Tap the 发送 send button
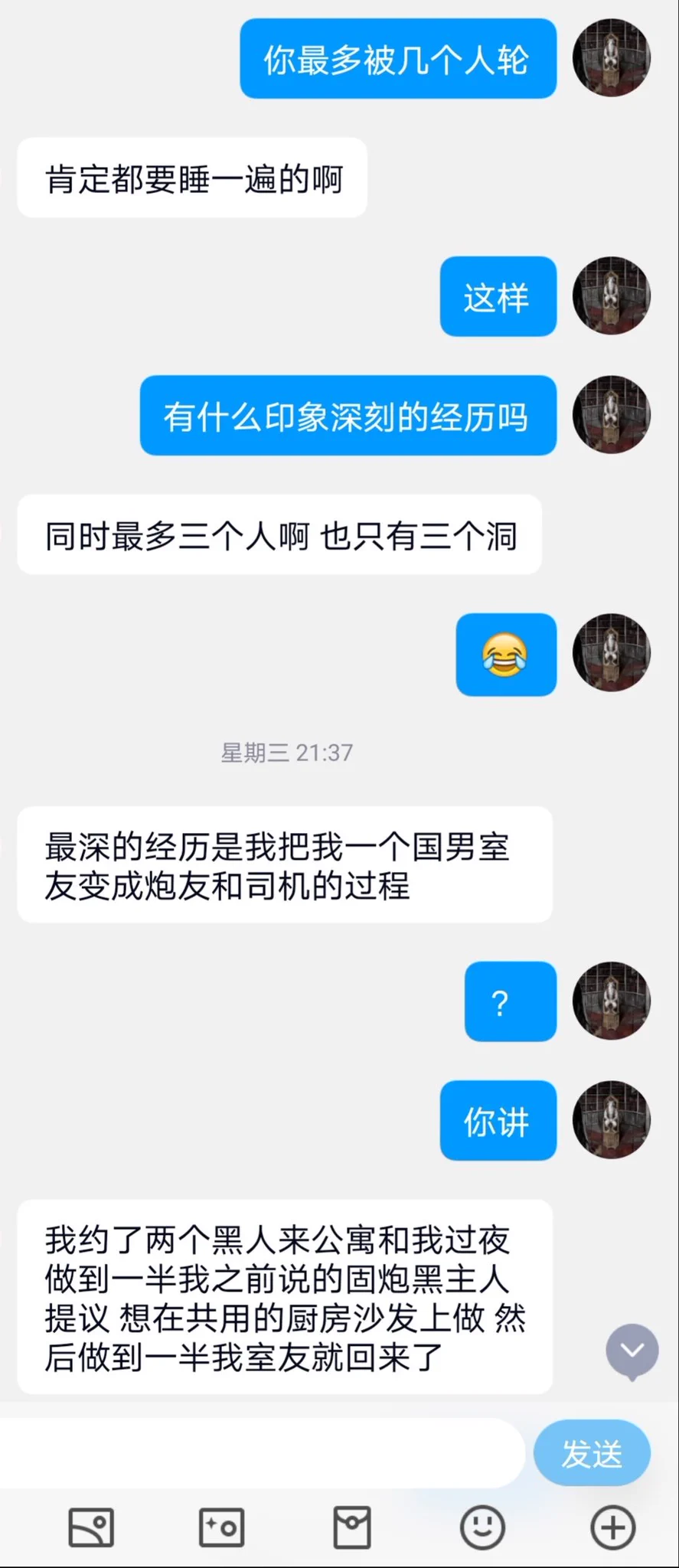 point(592,1453)
